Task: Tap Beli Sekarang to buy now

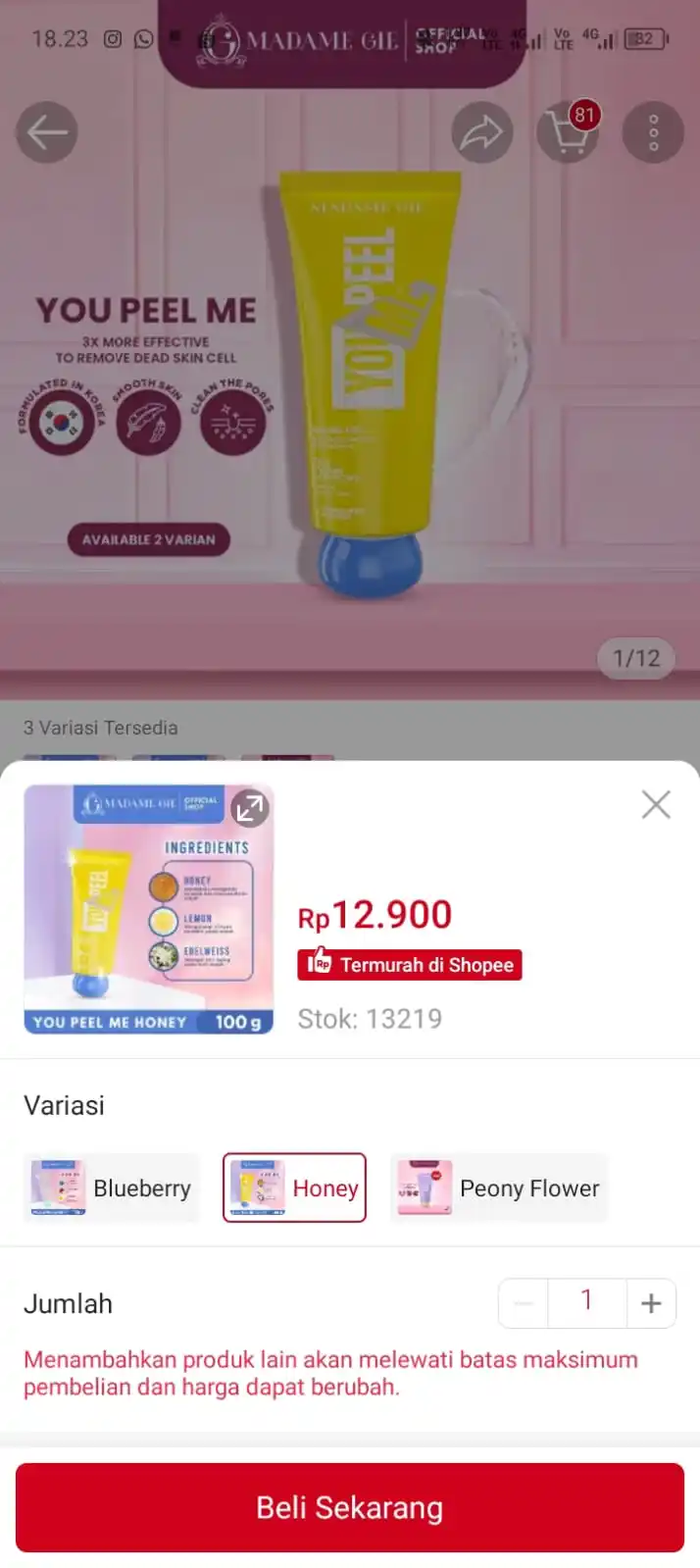Action: click(x=350, y=1507)
